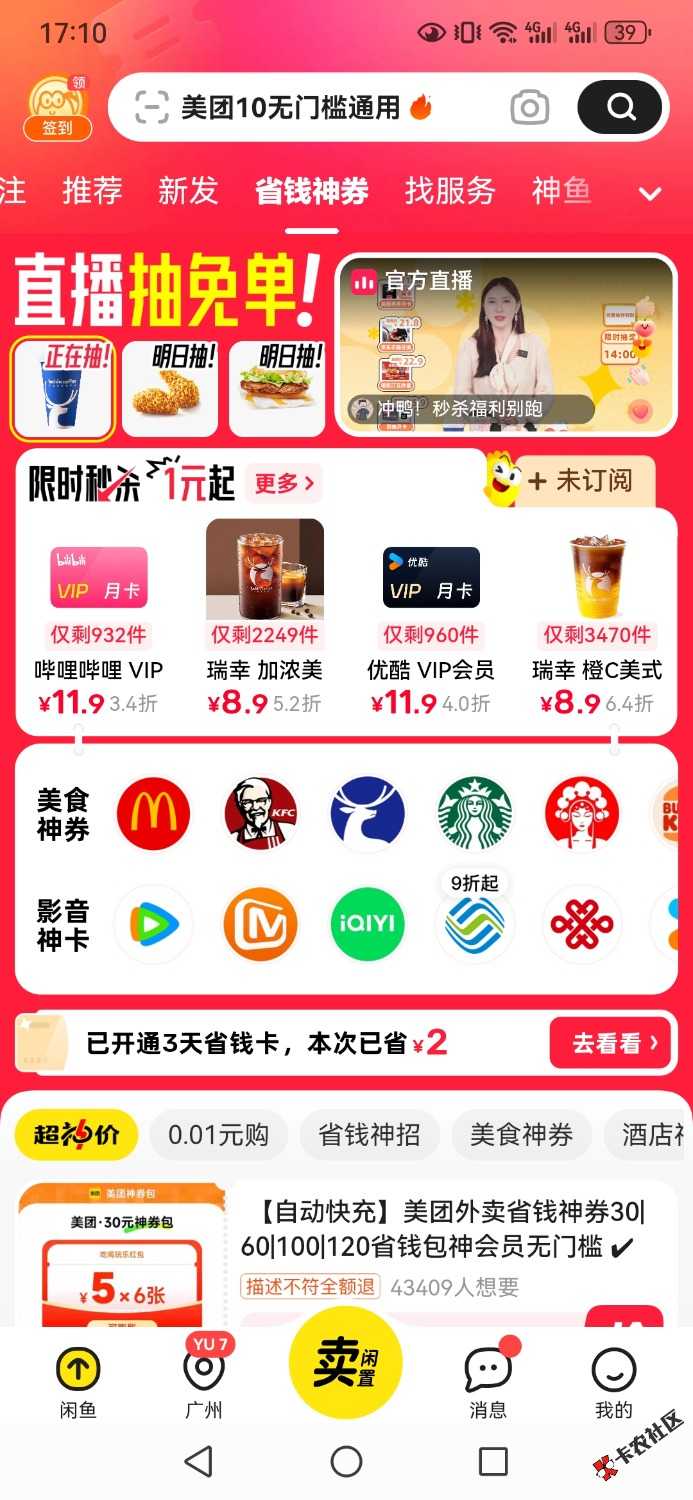Image resolution: width=693 pixels, height=1500 pixels.
Task: Open 更多 flash sale deals
Action: (284, 484)
